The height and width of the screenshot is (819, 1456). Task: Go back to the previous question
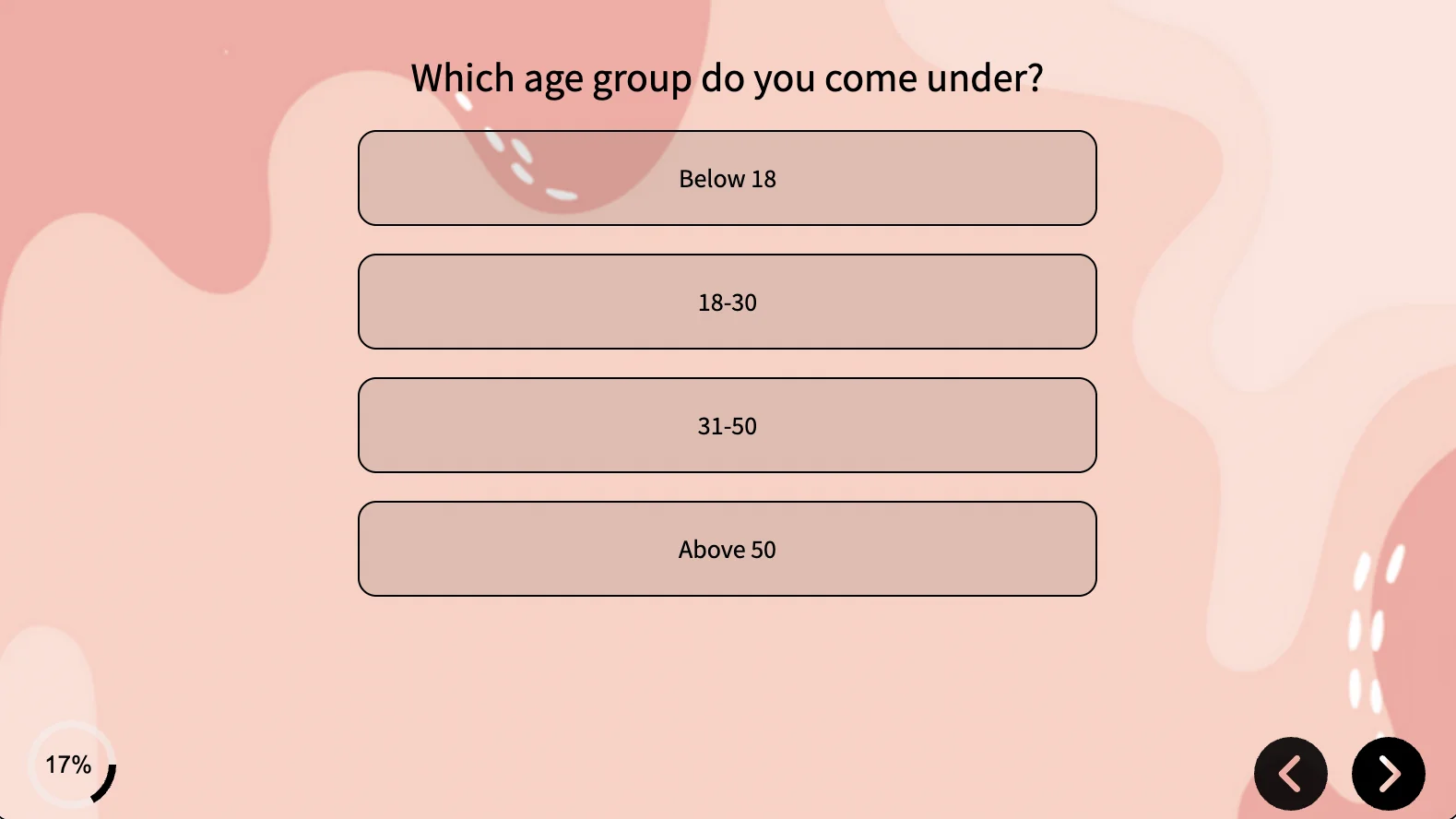[x=1290, y=774]
